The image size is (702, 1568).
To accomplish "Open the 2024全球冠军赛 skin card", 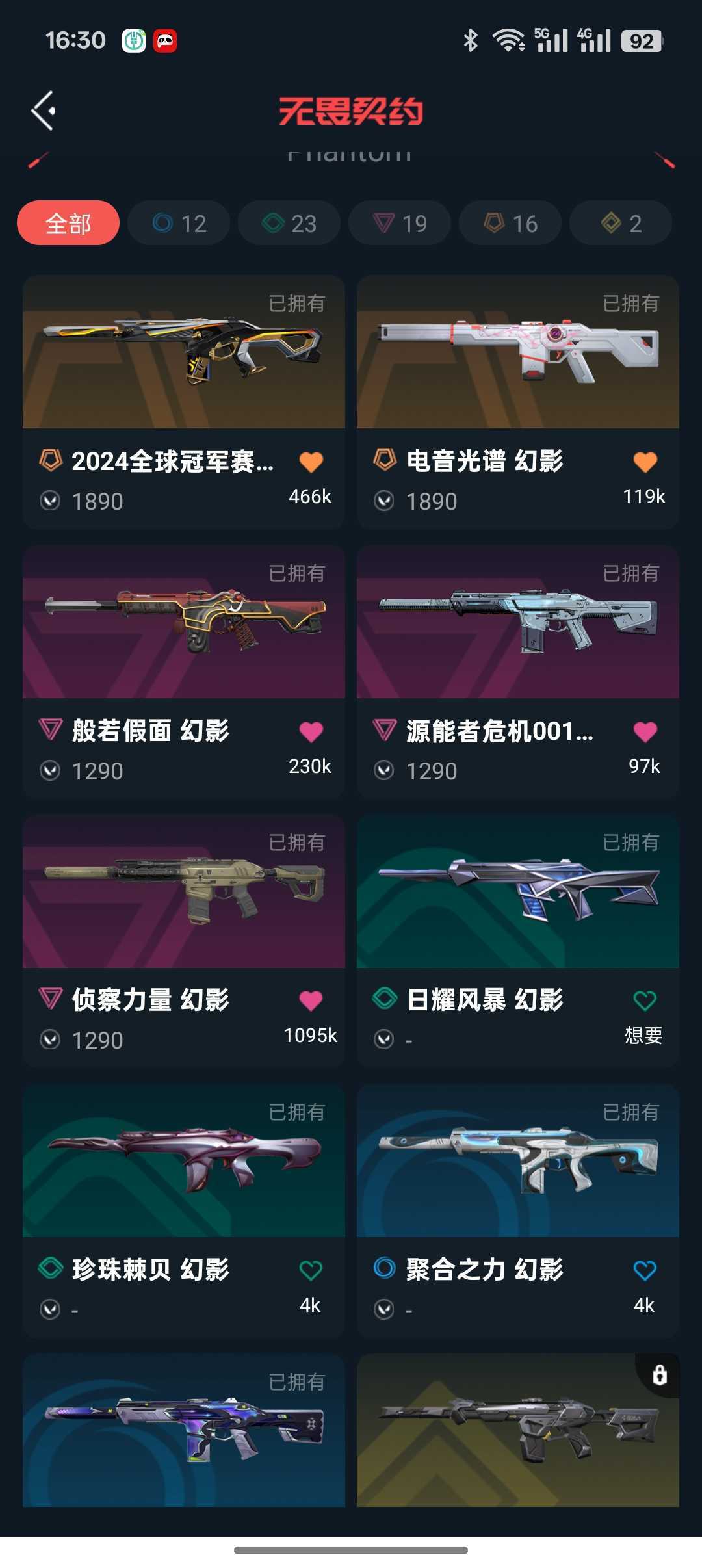I will 184,352.
